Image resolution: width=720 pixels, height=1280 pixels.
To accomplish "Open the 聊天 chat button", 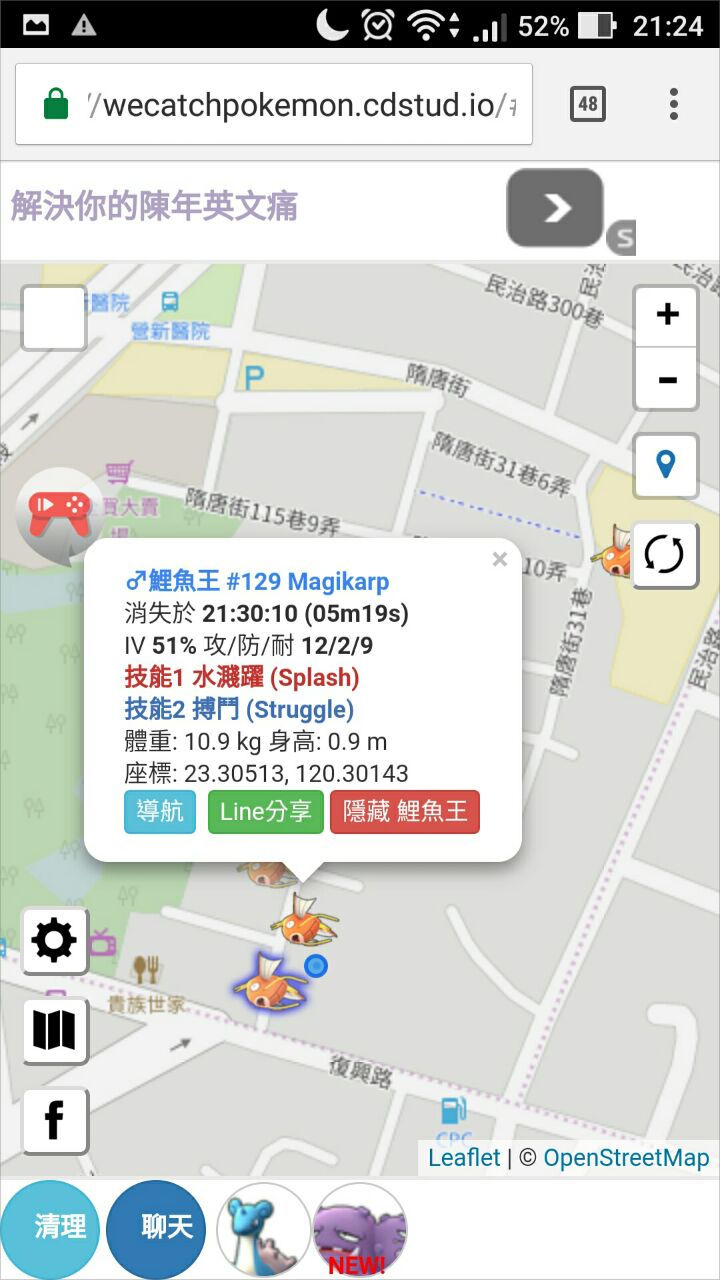I will pyautogui.click(x=156, y=1228).
